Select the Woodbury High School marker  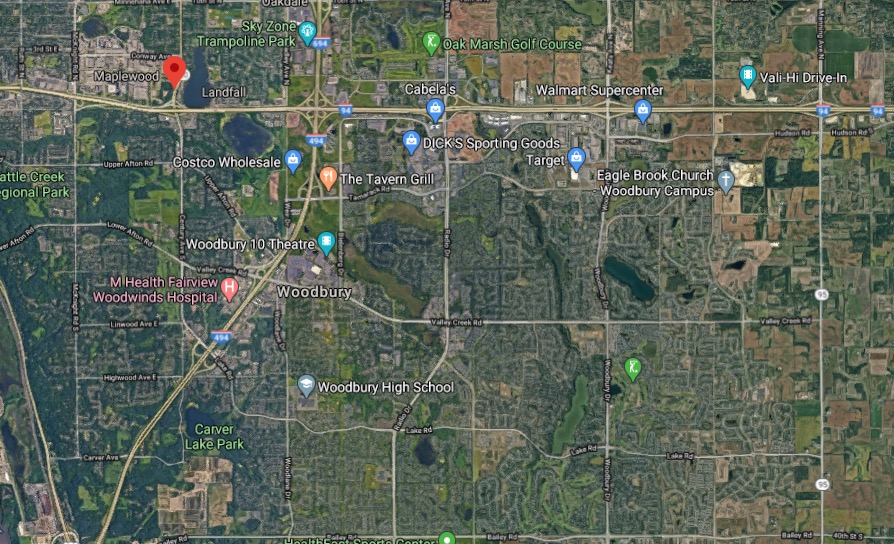click(306, 385)
